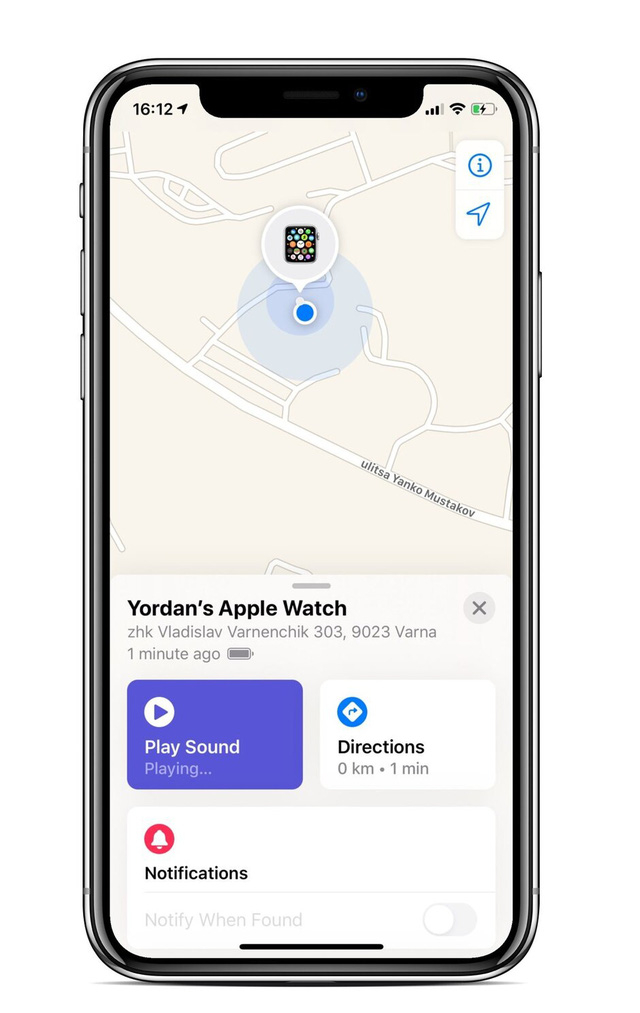Open the map info button
Image resolution: width=640 pixels, height=1013 pixels.
480,165
